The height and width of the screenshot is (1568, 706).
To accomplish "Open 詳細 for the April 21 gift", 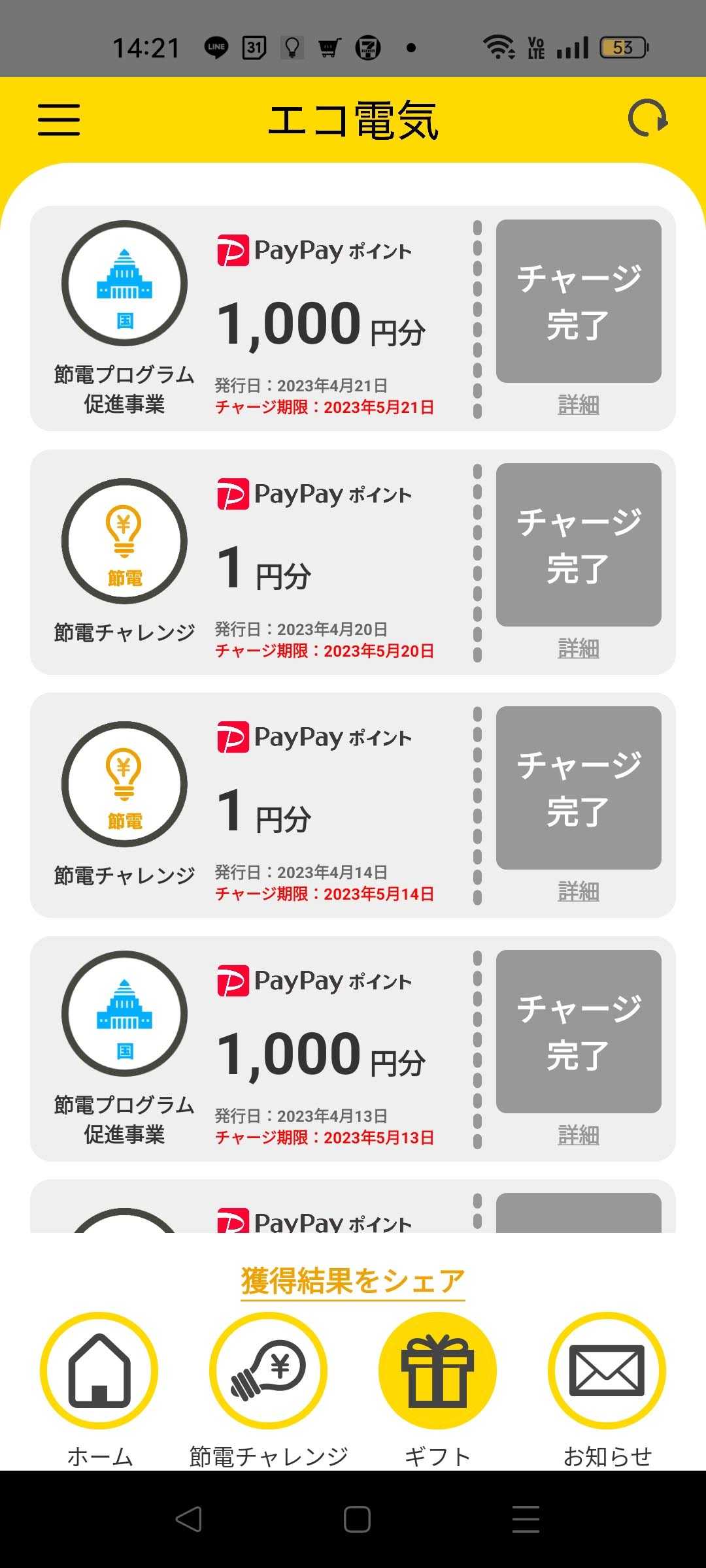I will coord(579,405).
